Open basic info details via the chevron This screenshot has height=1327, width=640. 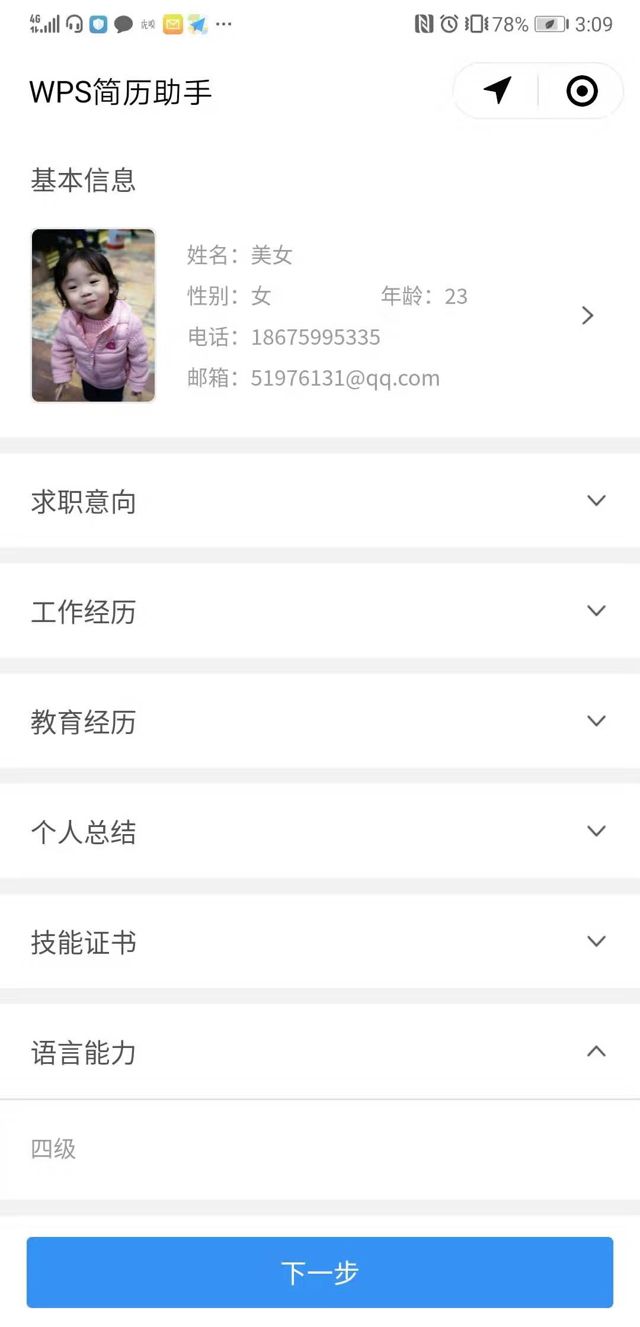click(x=588, y=316)
